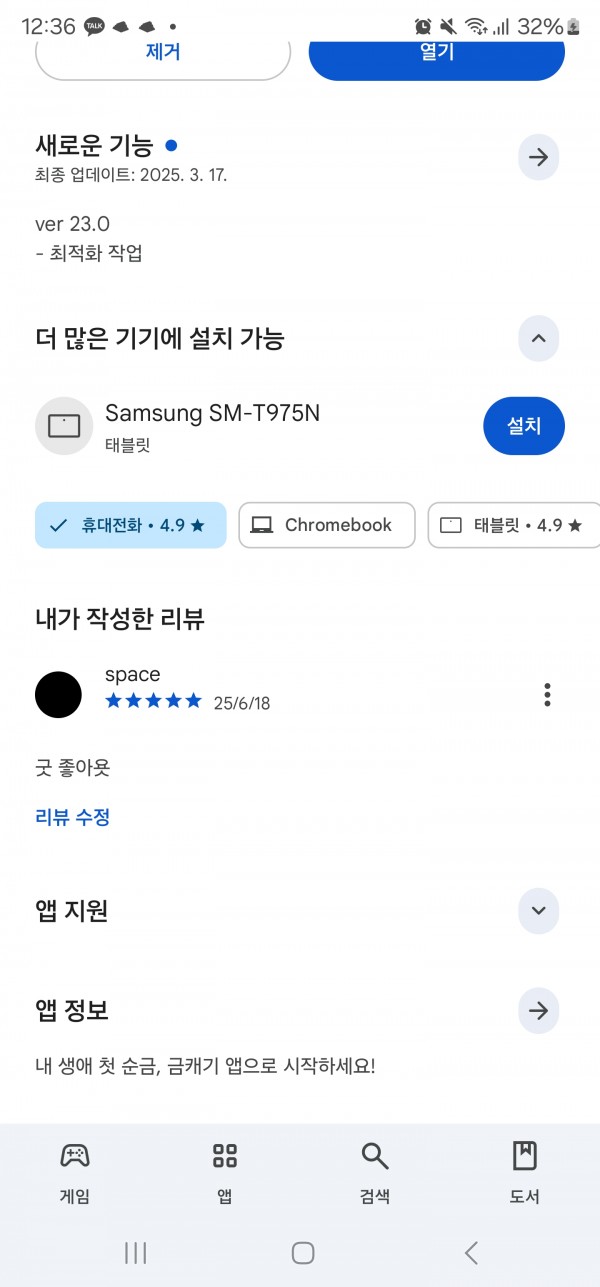Open 앱 정보 details arrow
Viewport: 600px width, 1287px height.
[538, 1011]
